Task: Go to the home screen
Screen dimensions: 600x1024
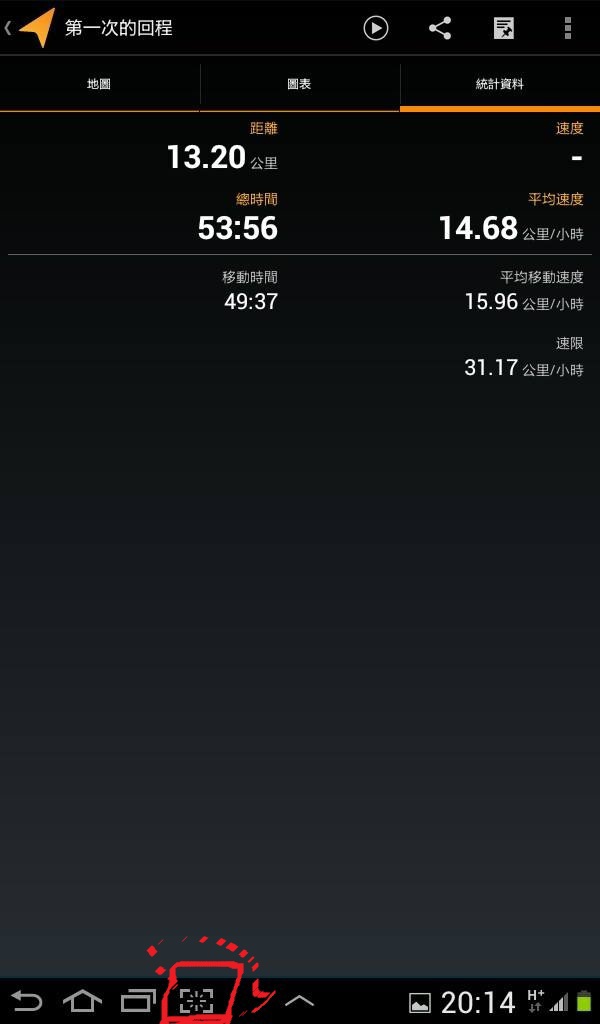Action: pyautogui.click(x=82, y=1001)
